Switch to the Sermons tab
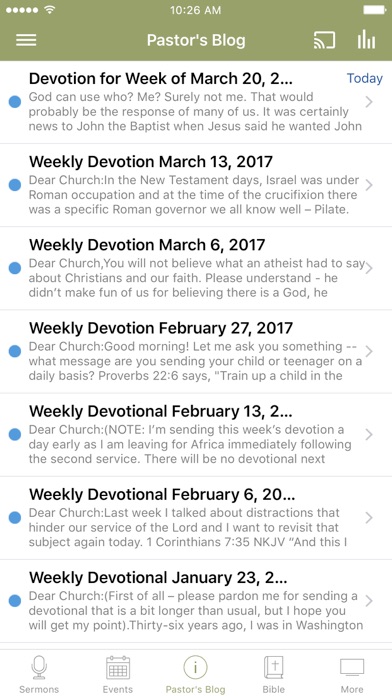 (39, 674)
